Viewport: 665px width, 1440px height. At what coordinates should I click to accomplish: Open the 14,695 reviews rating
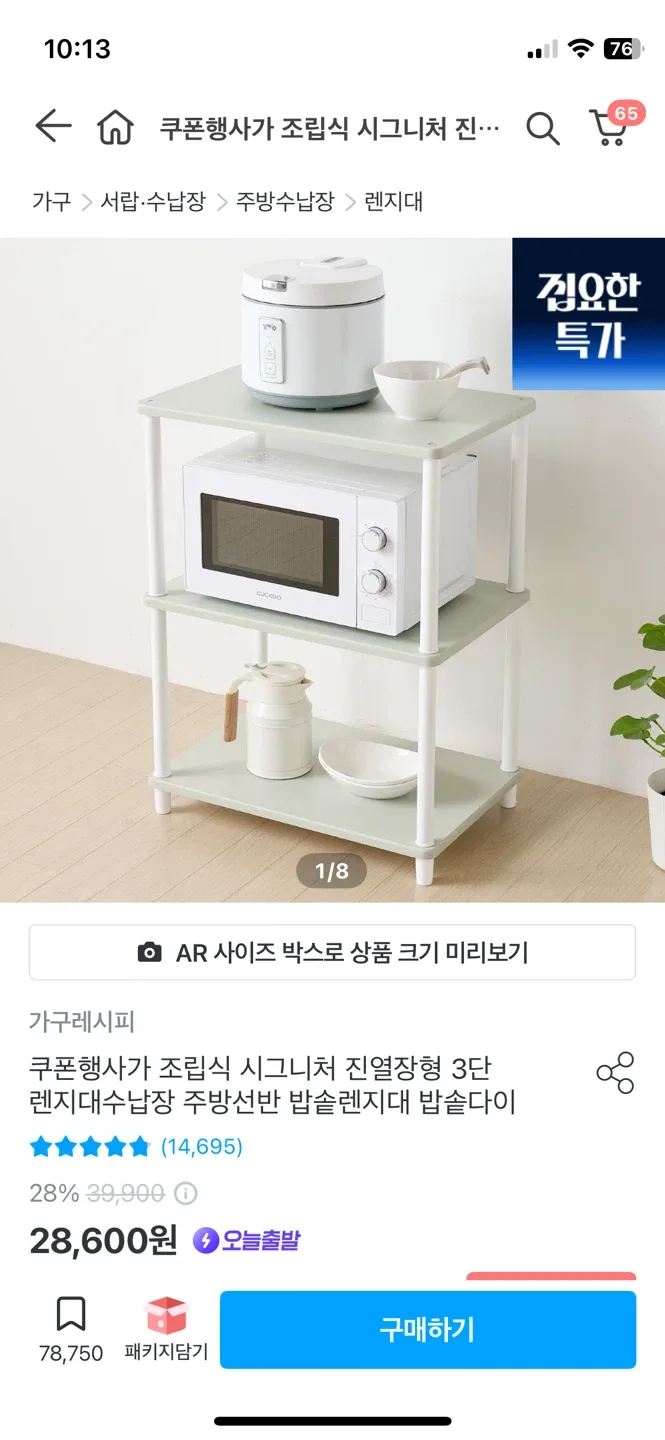click(x=136, y=1146)
